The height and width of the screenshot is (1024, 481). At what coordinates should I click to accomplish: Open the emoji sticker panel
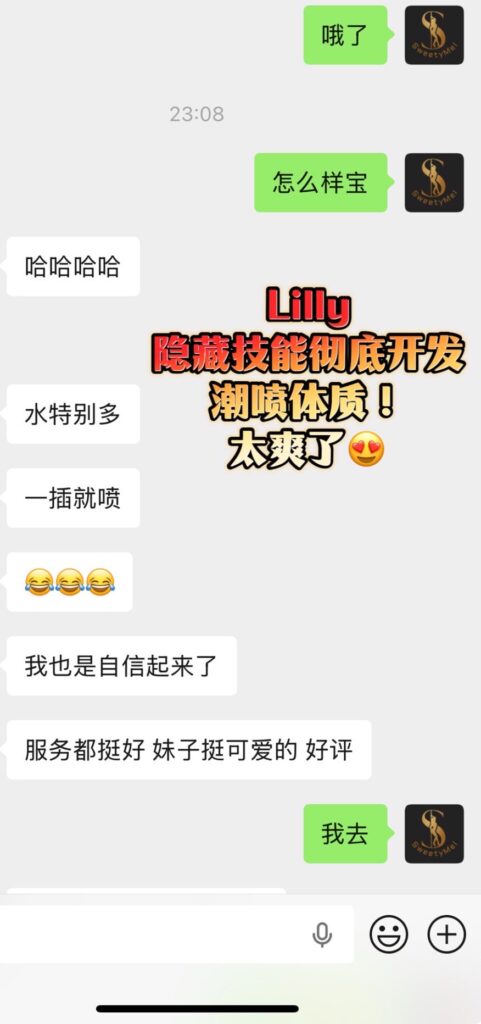click(389, 935)
